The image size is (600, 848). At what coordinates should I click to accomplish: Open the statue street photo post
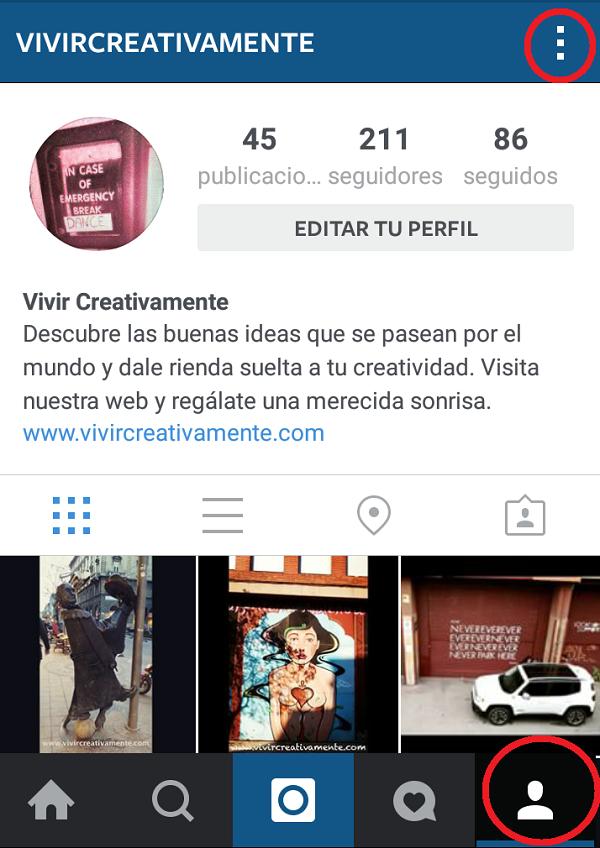point(98,654)
